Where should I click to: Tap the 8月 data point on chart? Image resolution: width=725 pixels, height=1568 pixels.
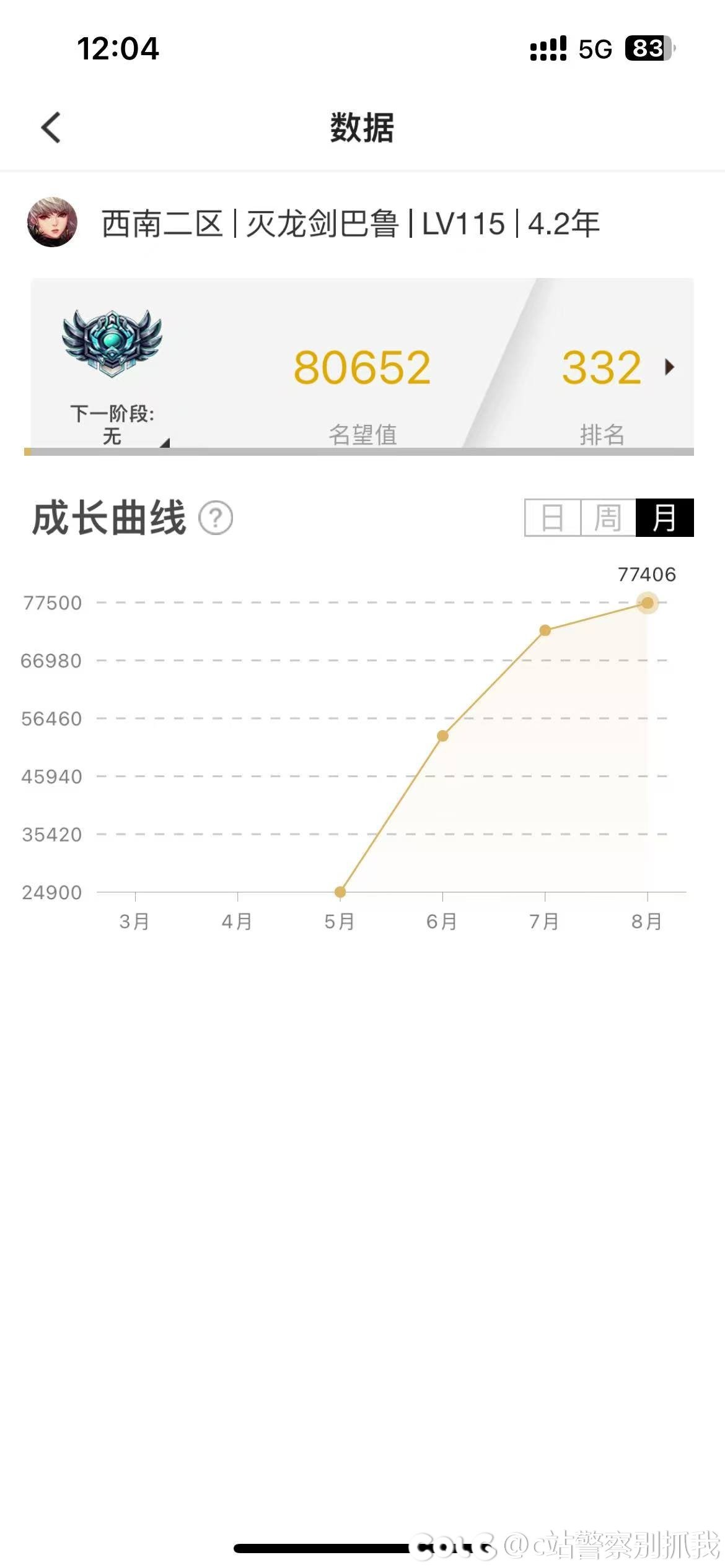click(647, 603)
